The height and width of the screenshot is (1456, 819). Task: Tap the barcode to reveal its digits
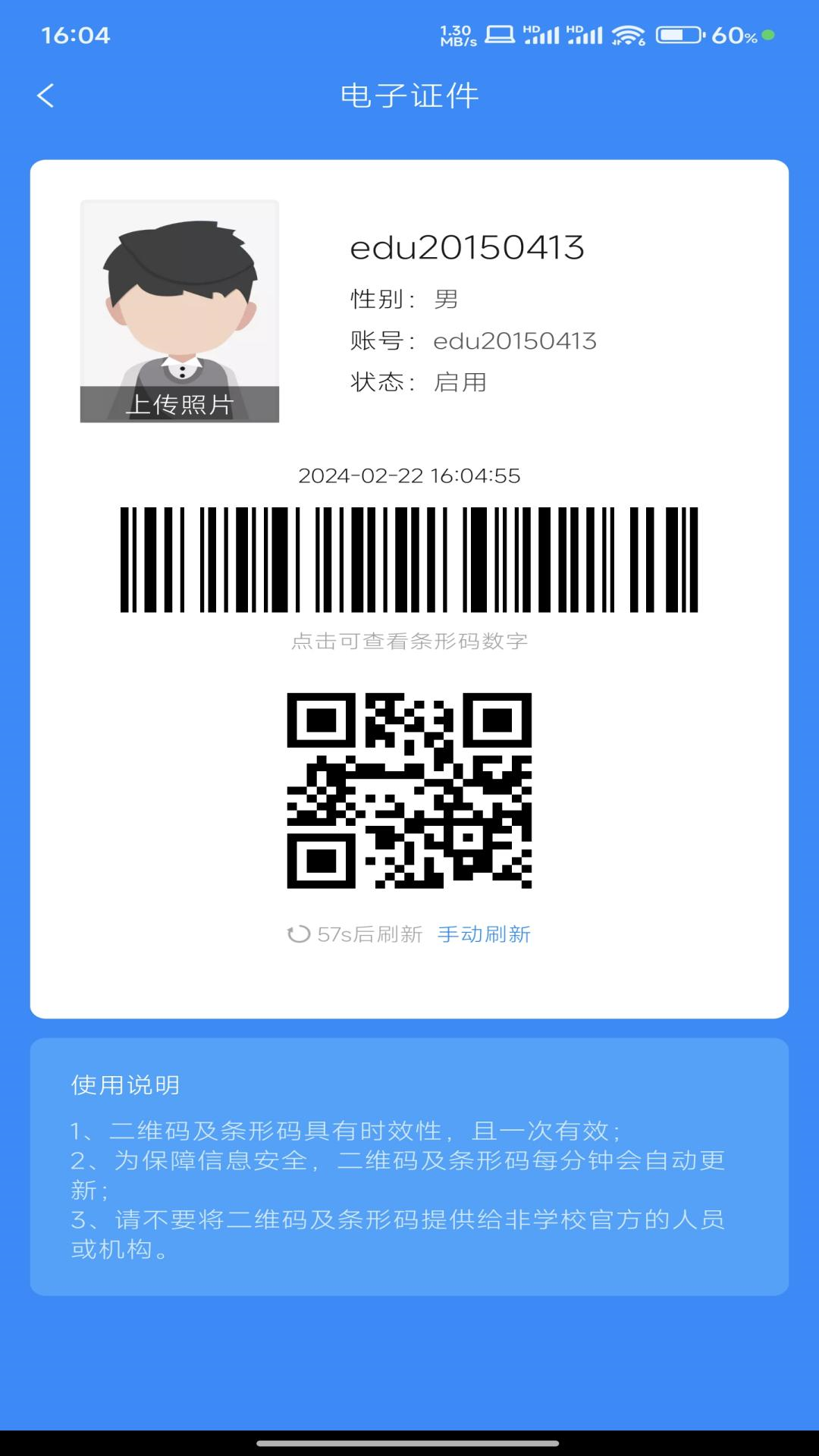(x=409, y=561)
